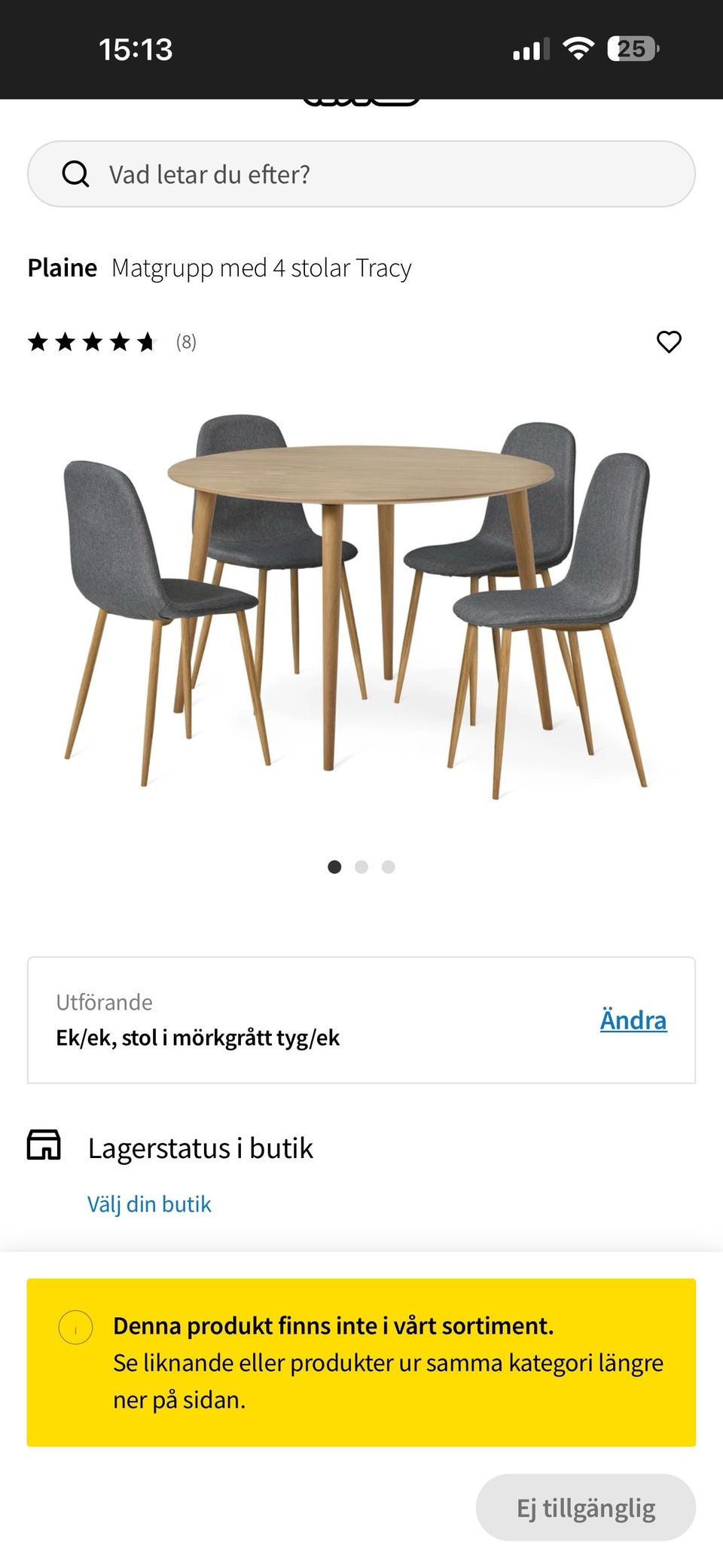Select the fifth rating star
This screenshot has width=723, height=1568.
coord(146,343)
